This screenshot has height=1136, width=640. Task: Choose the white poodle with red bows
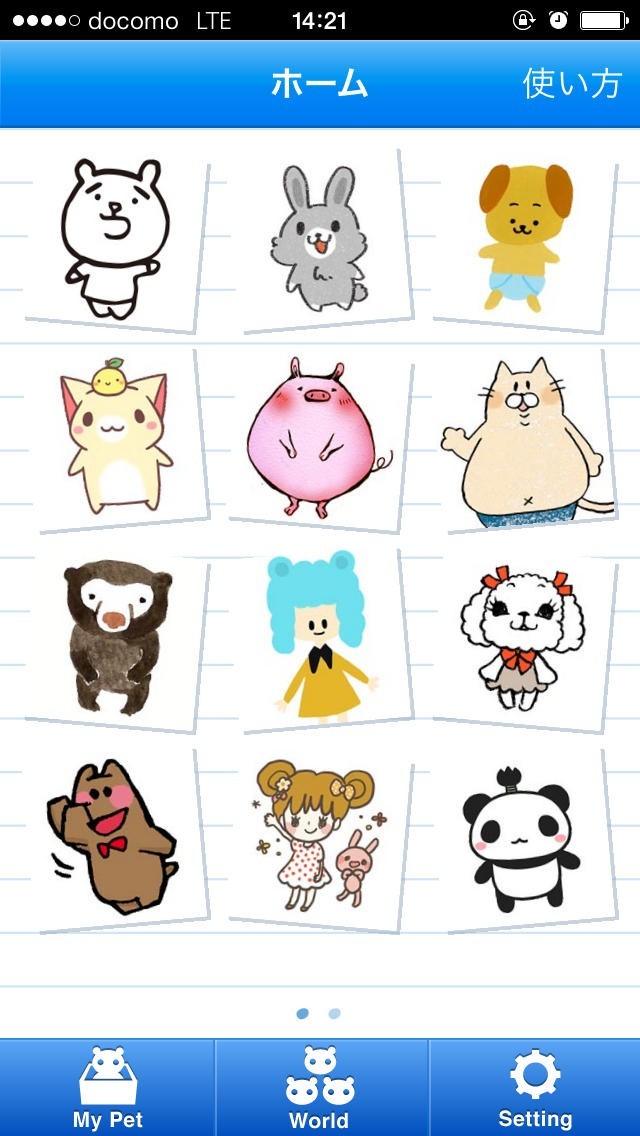[522, 638]
